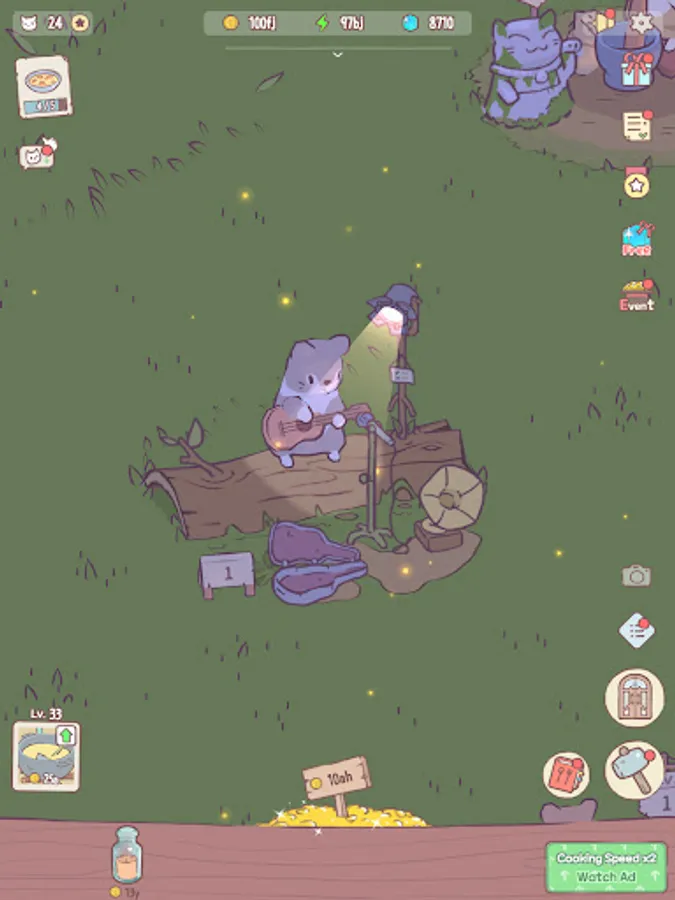675x900 pixels.
Task: Open the door button
Action: 634,698
